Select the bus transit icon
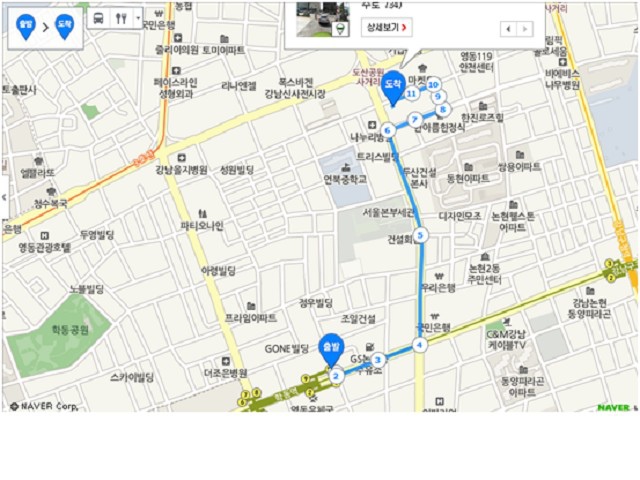 [98, 18]
